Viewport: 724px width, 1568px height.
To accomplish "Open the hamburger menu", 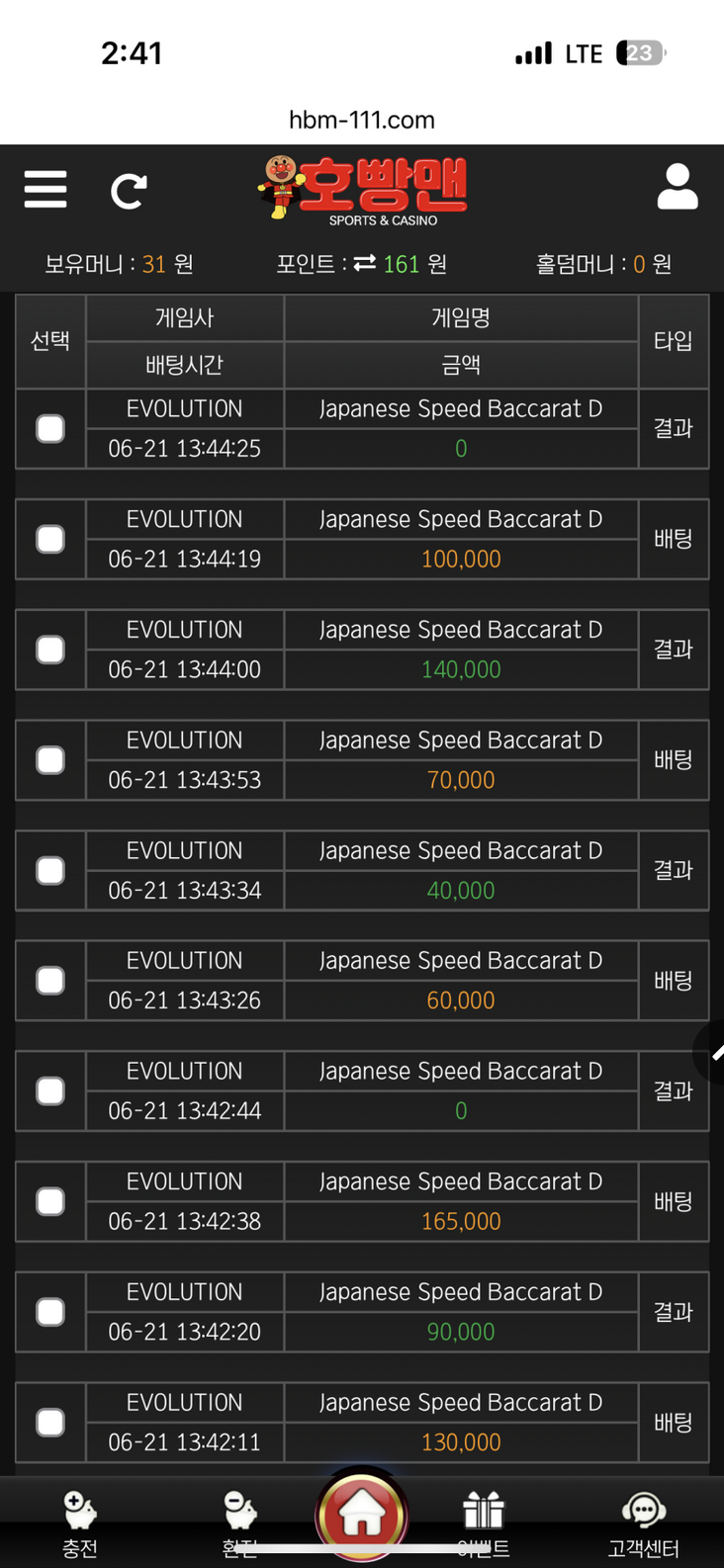I will coord(45,189).
